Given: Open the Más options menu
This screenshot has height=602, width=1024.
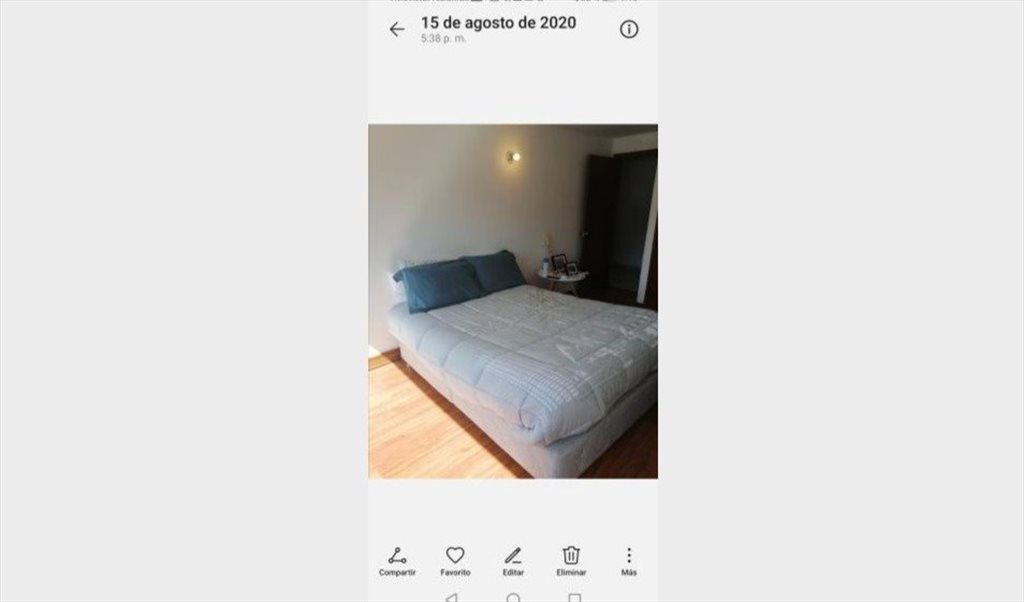Looking at the screenshot, I should point(629,560).
